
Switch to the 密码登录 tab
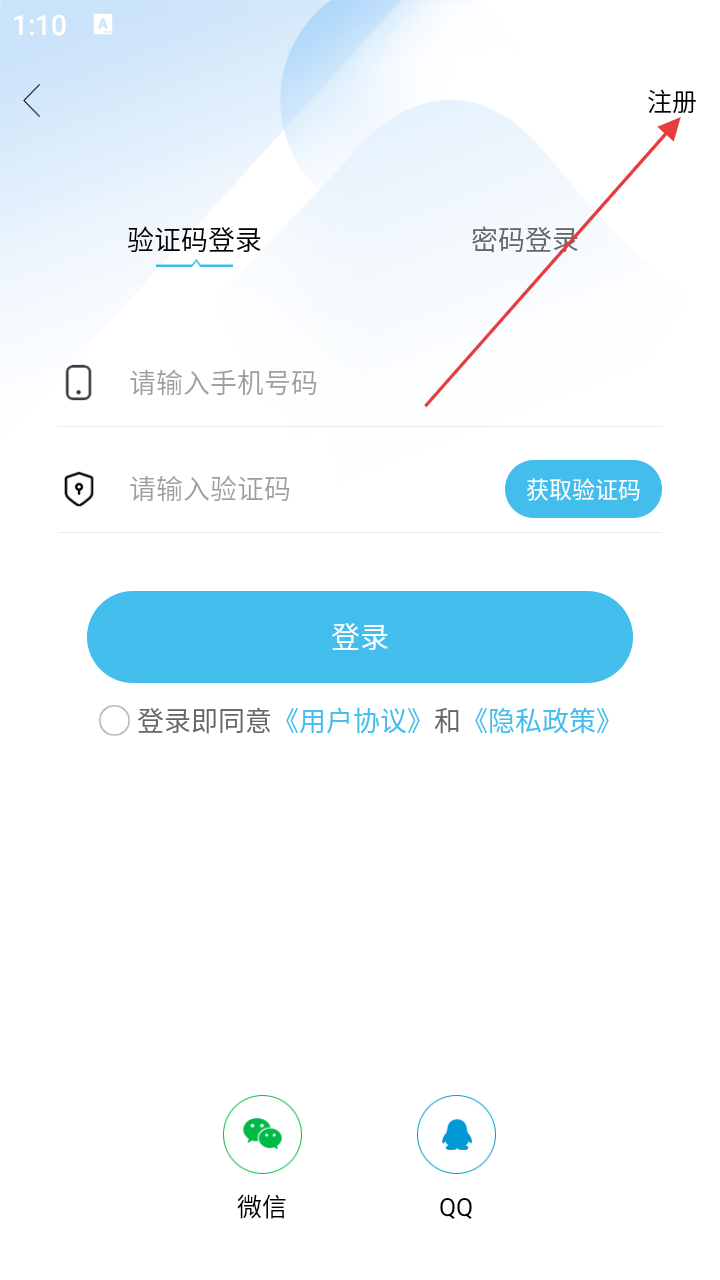(525, 240)
